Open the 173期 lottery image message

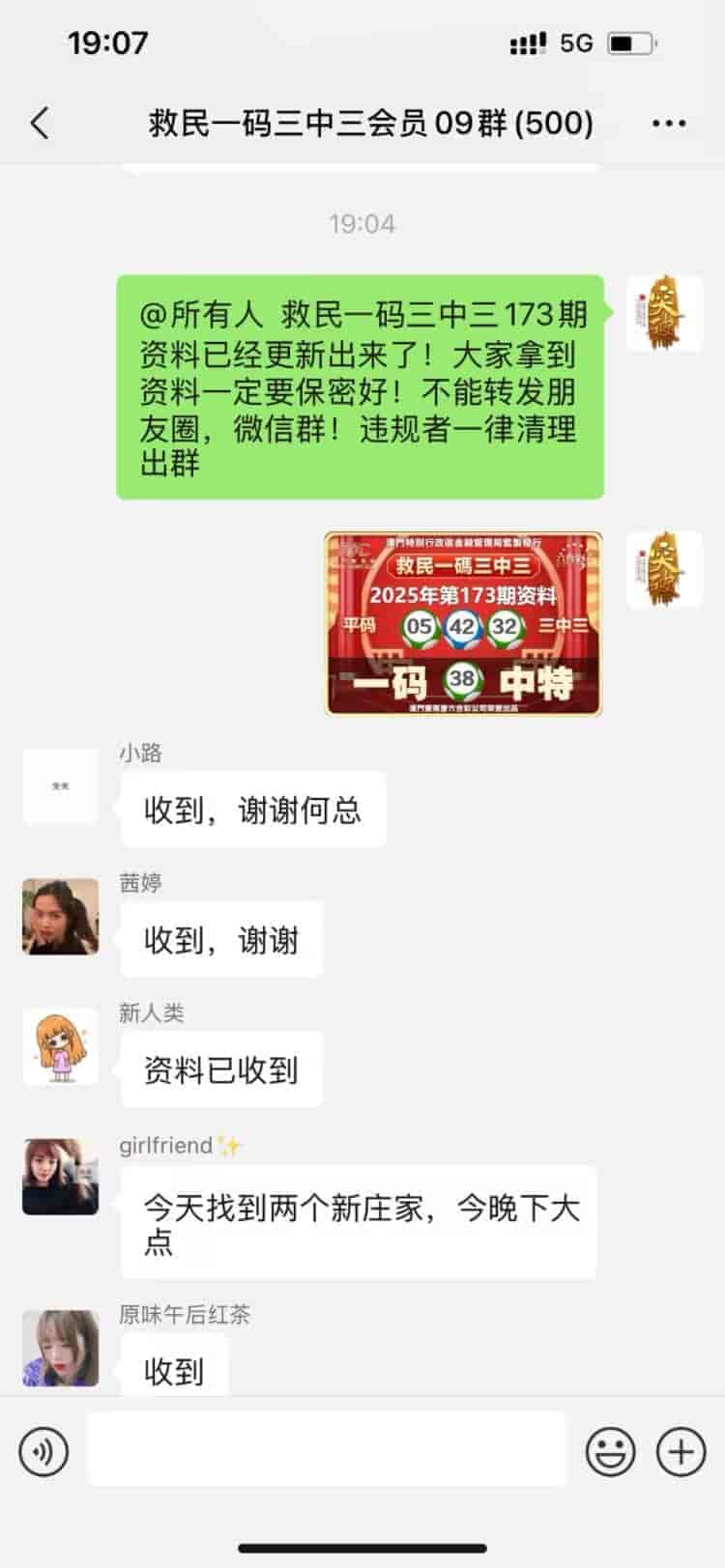[x=463, y=623]
